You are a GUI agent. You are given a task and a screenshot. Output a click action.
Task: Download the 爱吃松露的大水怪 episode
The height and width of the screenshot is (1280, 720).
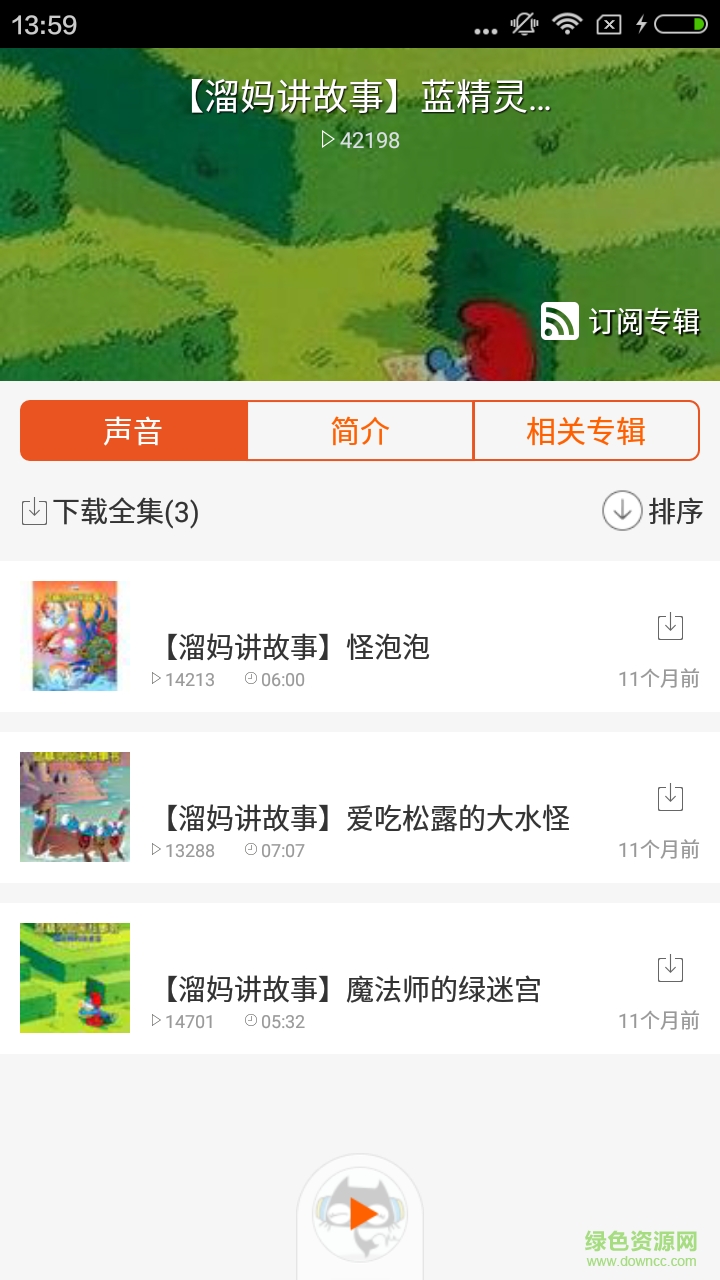coord(670,798)
